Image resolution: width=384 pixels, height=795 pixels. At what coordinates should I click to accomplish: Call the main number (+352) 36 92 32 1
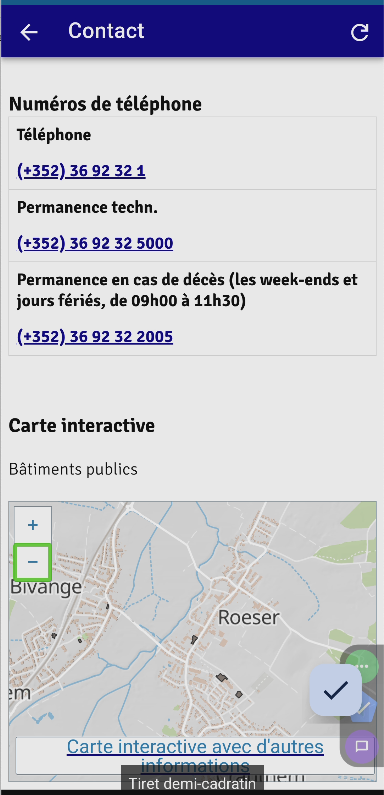point(81,171)
